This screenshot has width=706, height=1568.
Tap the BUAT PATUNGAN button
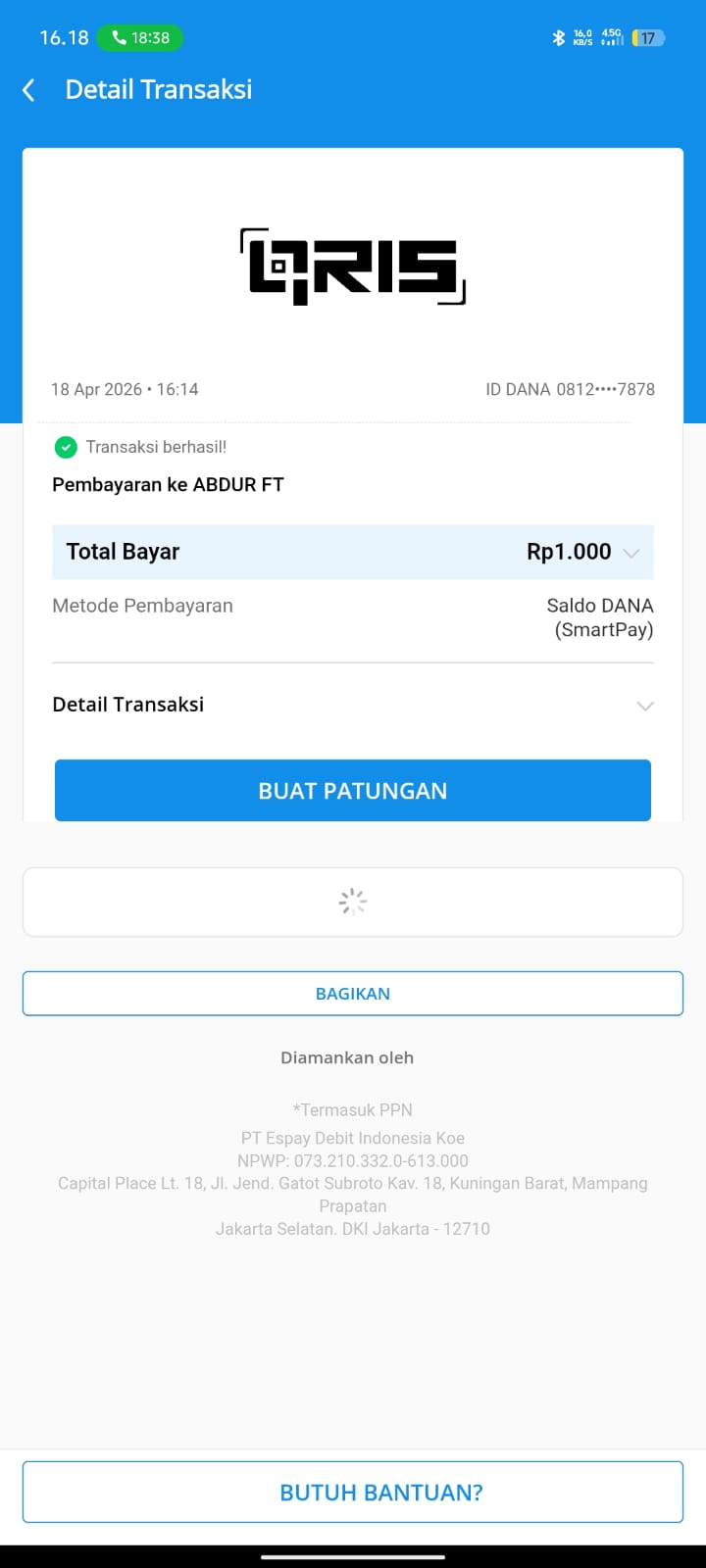click(x=353, y=791)
